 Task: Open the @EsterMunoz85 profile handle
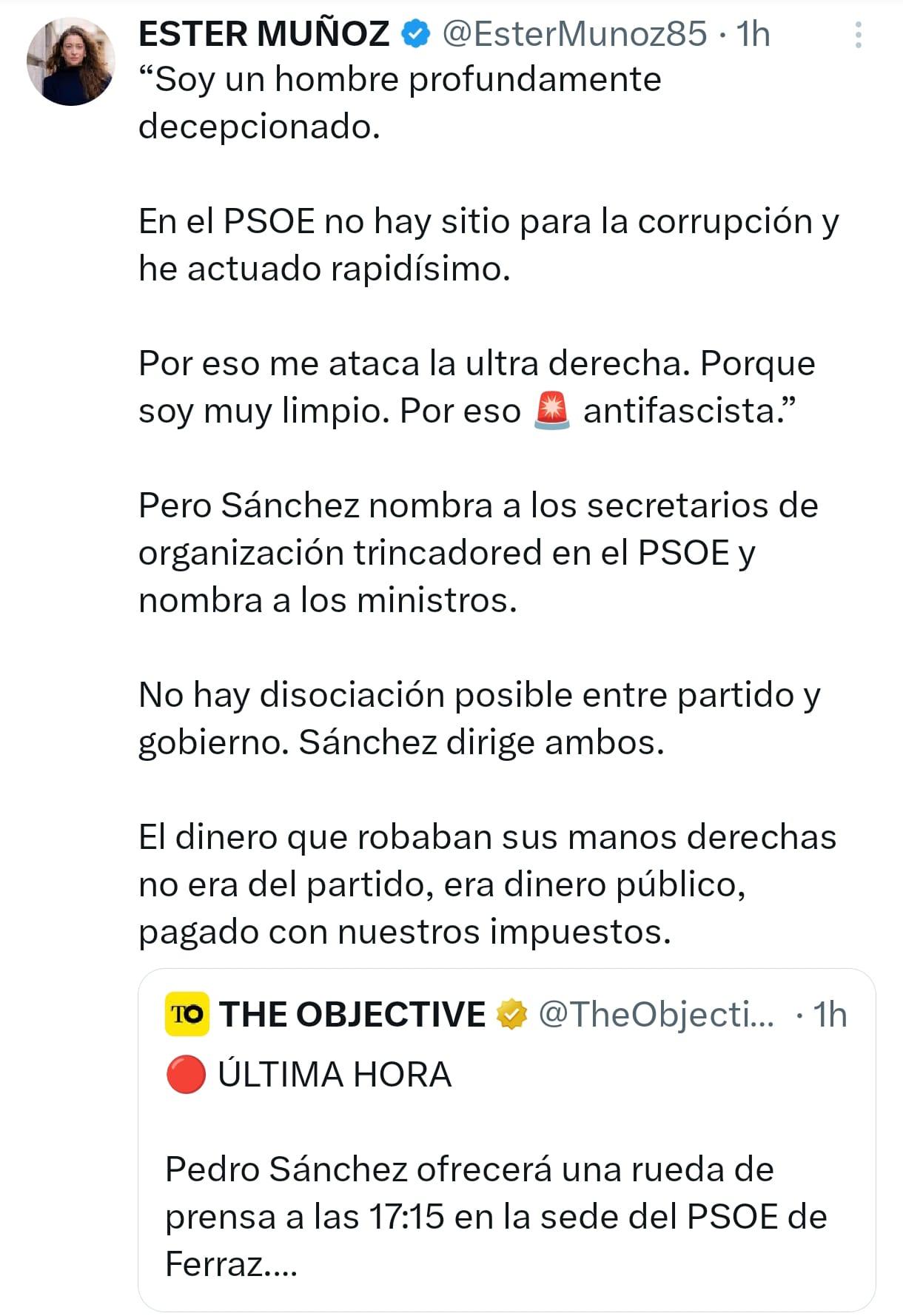574,34
